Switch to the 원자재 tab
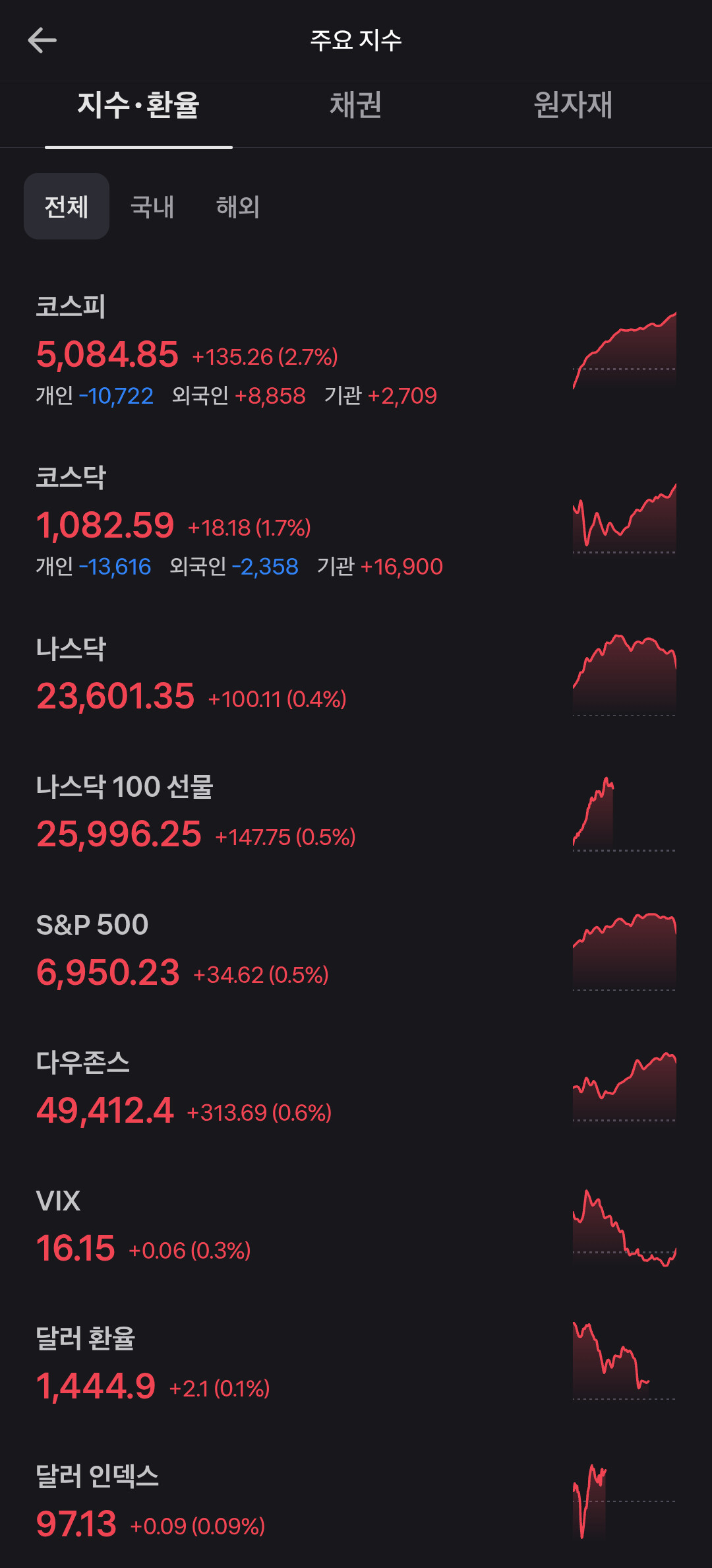Image resolution: width=712 pixels, height=1568 pixels. click(573, 105)
